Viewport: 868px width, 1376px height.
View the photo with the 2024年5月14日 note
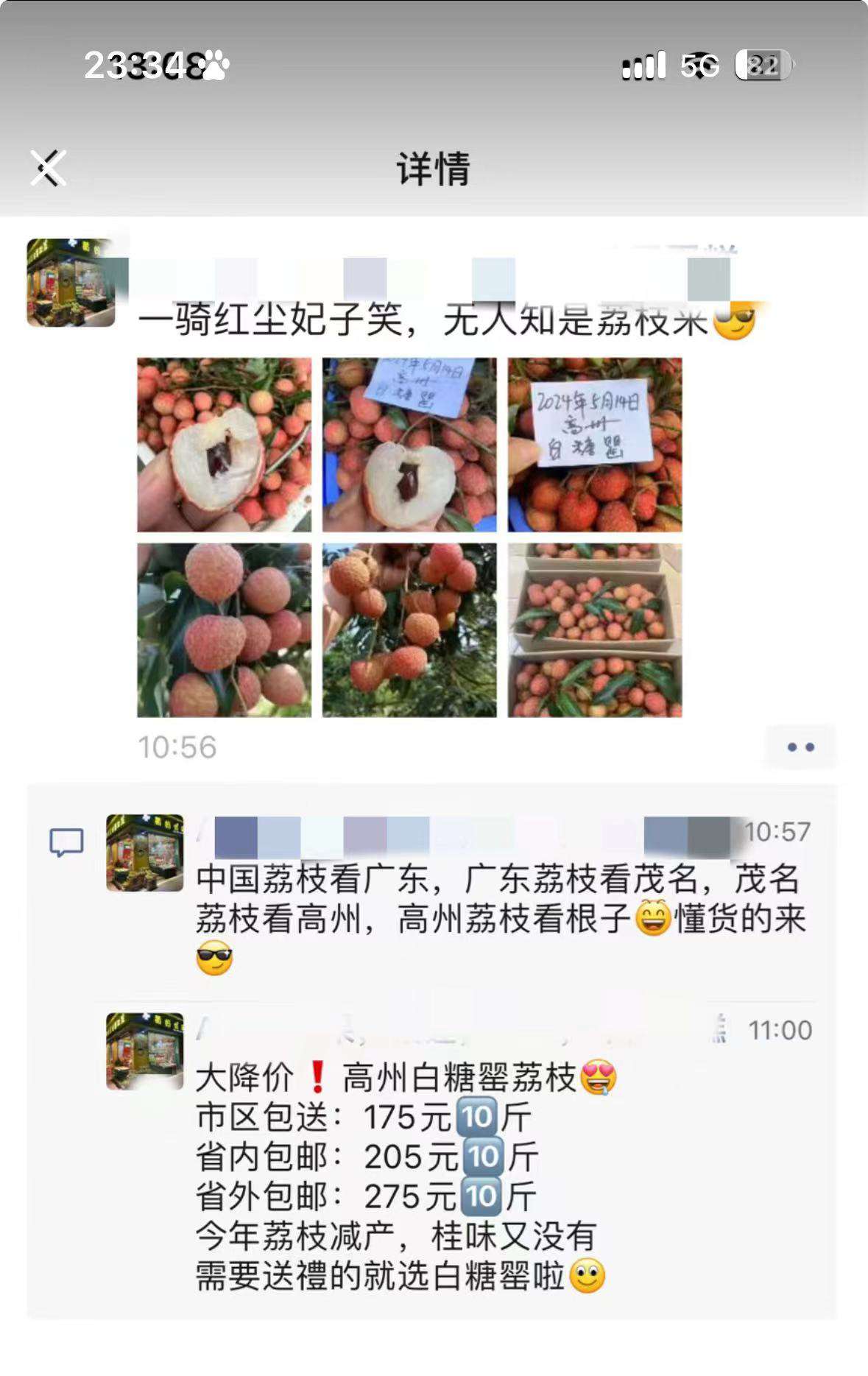594,445
